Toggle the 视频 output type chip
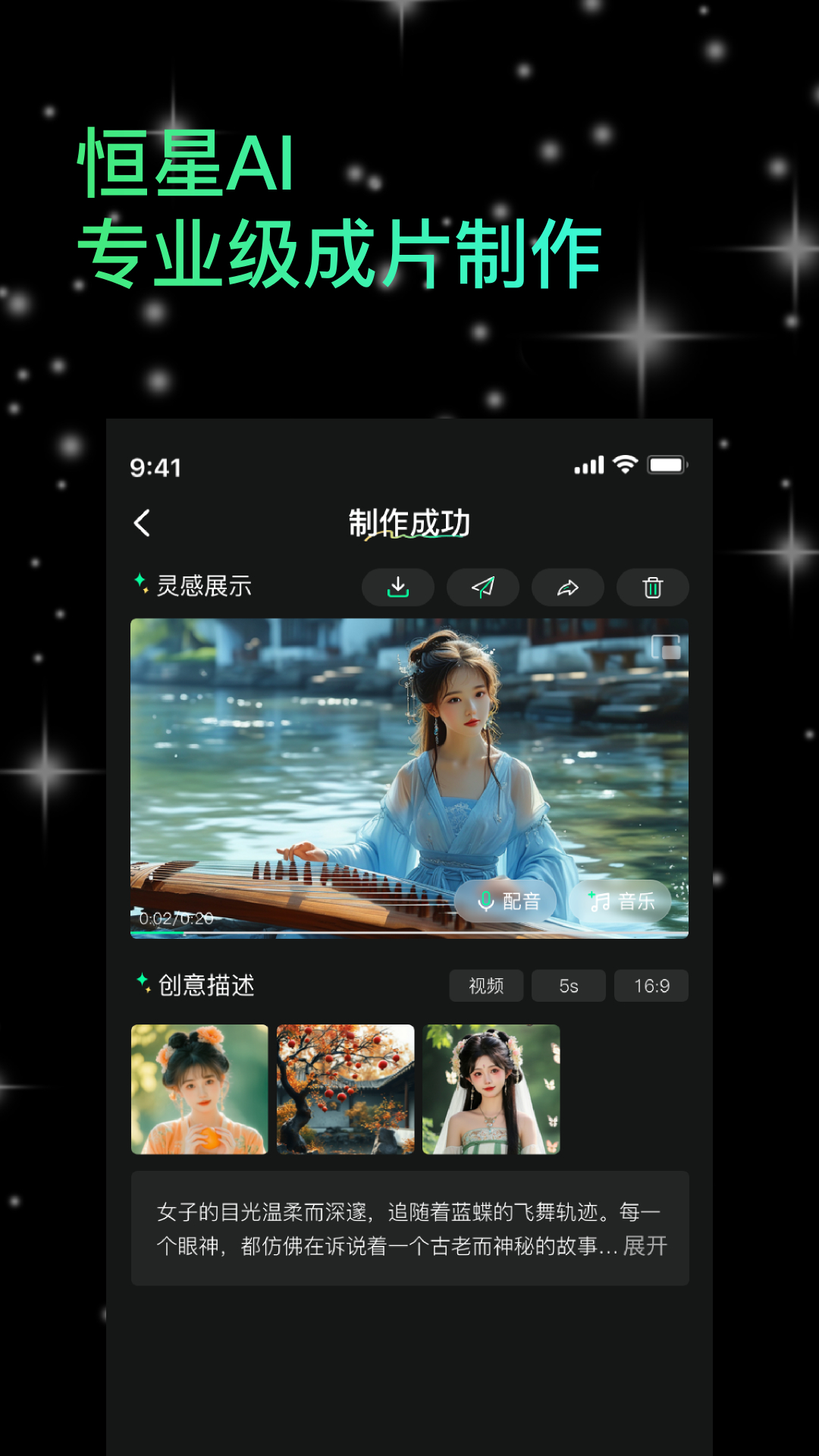The width and height of the screenshot is (819, 1456). pos(486,986)
